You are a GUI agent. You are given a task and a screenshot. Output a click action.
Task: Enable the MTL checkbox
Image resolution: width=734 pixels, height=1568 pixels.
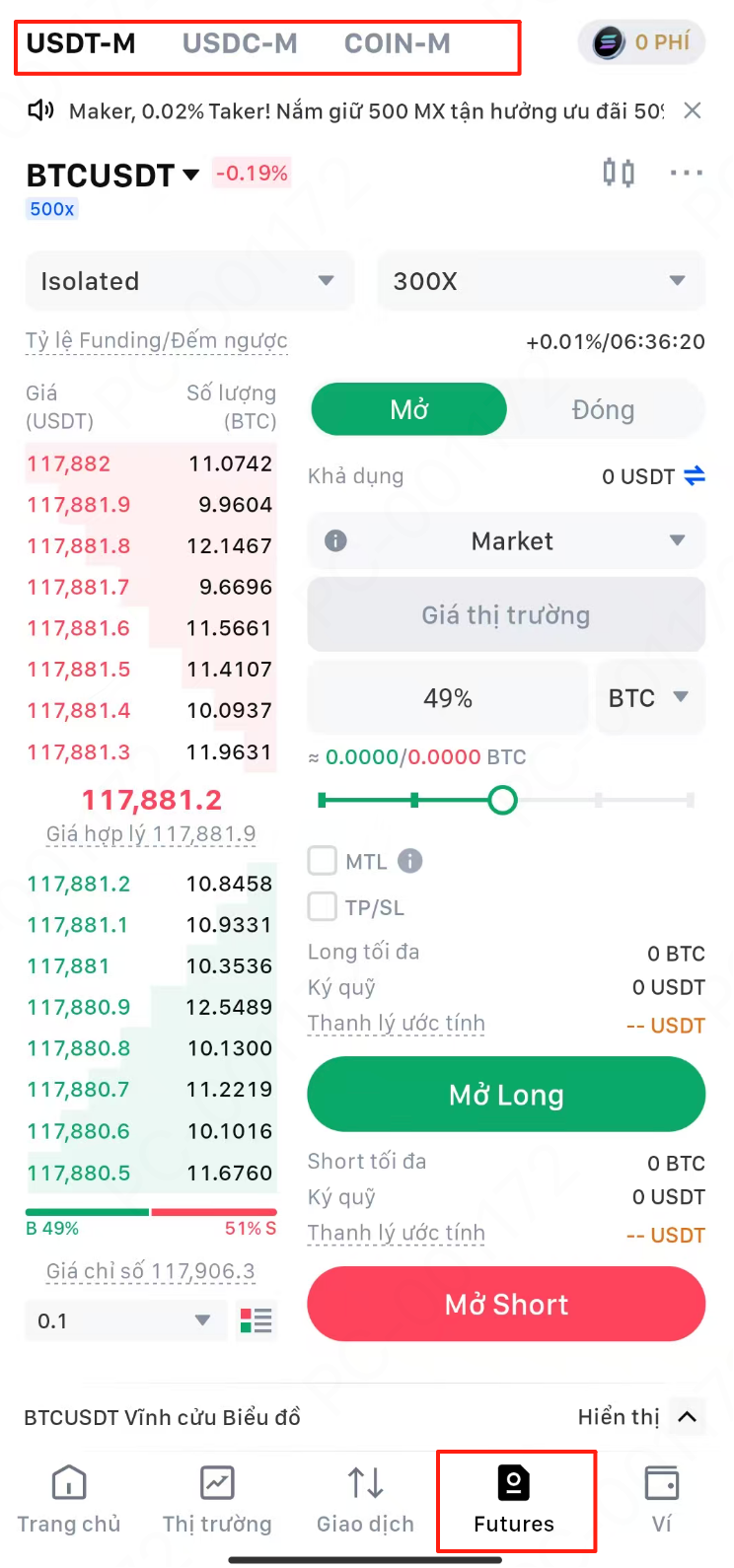(323, 861)
